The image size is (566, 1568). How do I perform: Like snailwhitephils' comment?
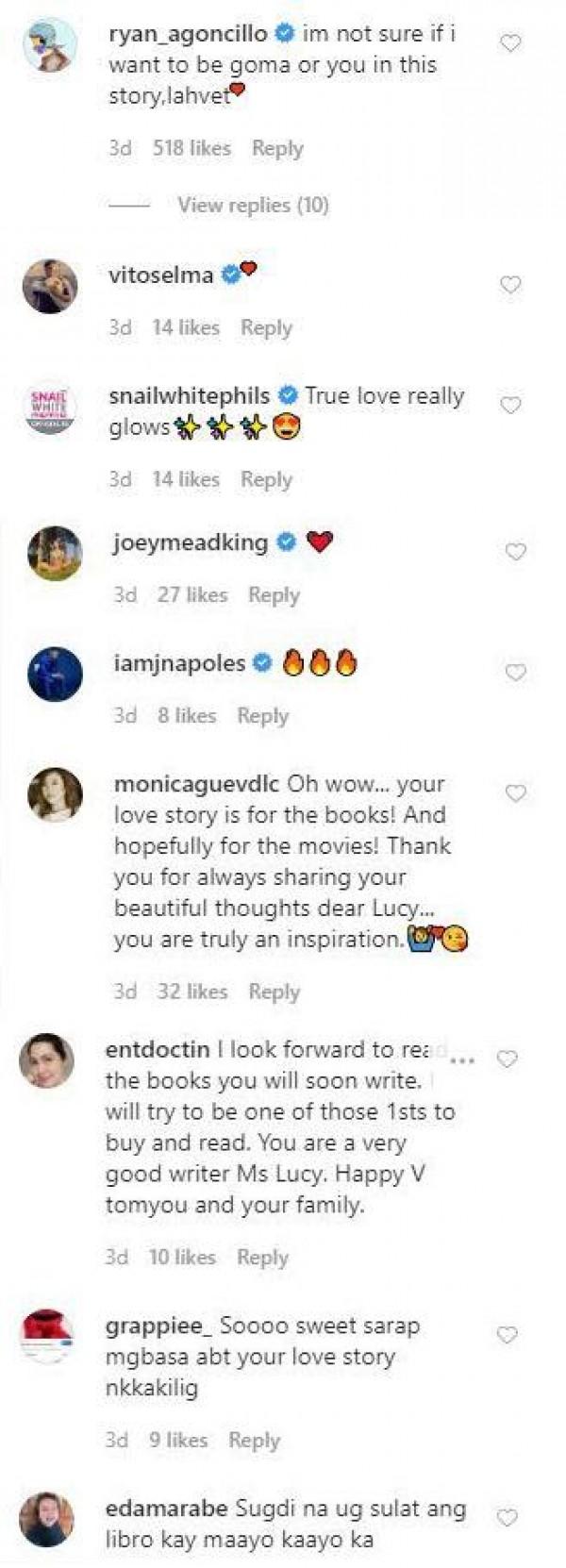[x=510, y=405]
